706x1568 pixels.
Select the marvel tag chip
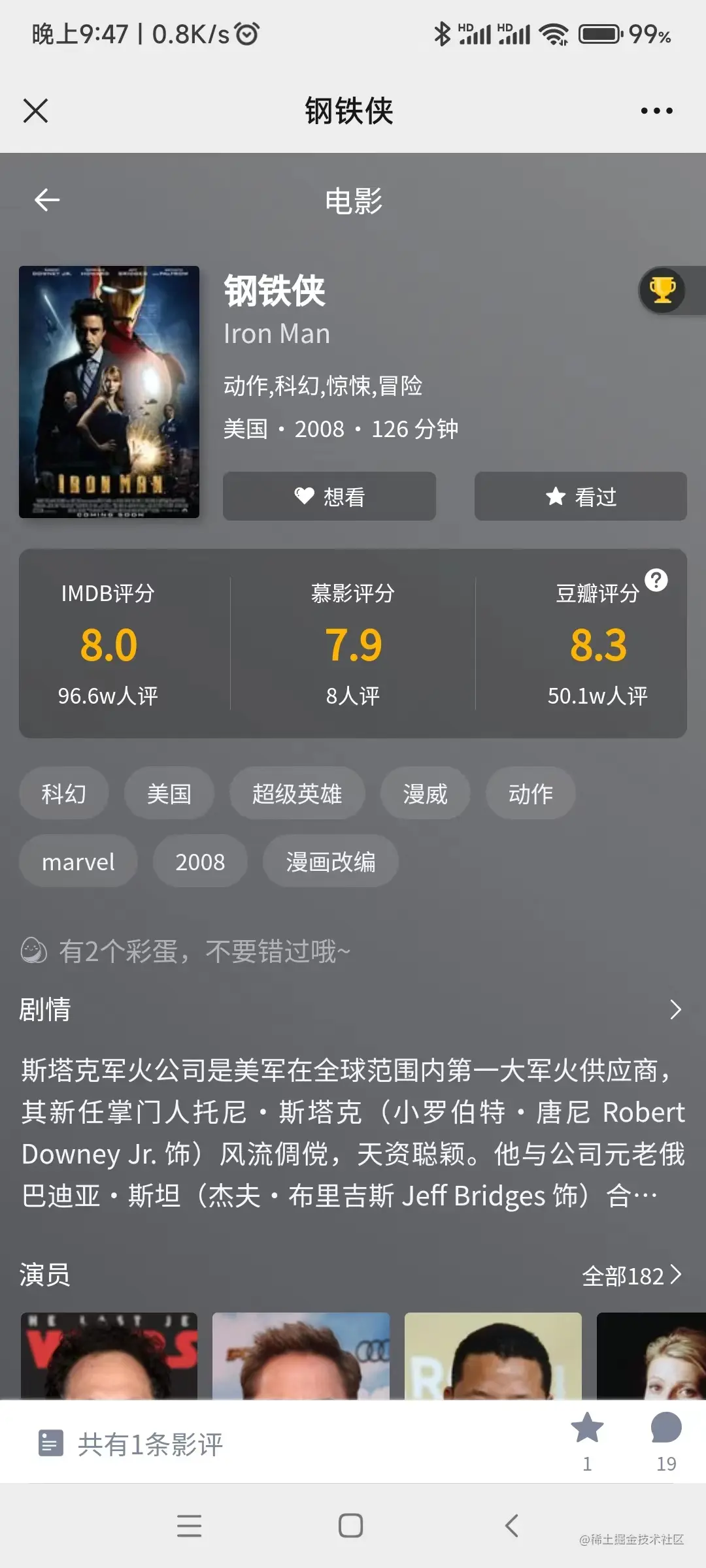tap(78, 862)
